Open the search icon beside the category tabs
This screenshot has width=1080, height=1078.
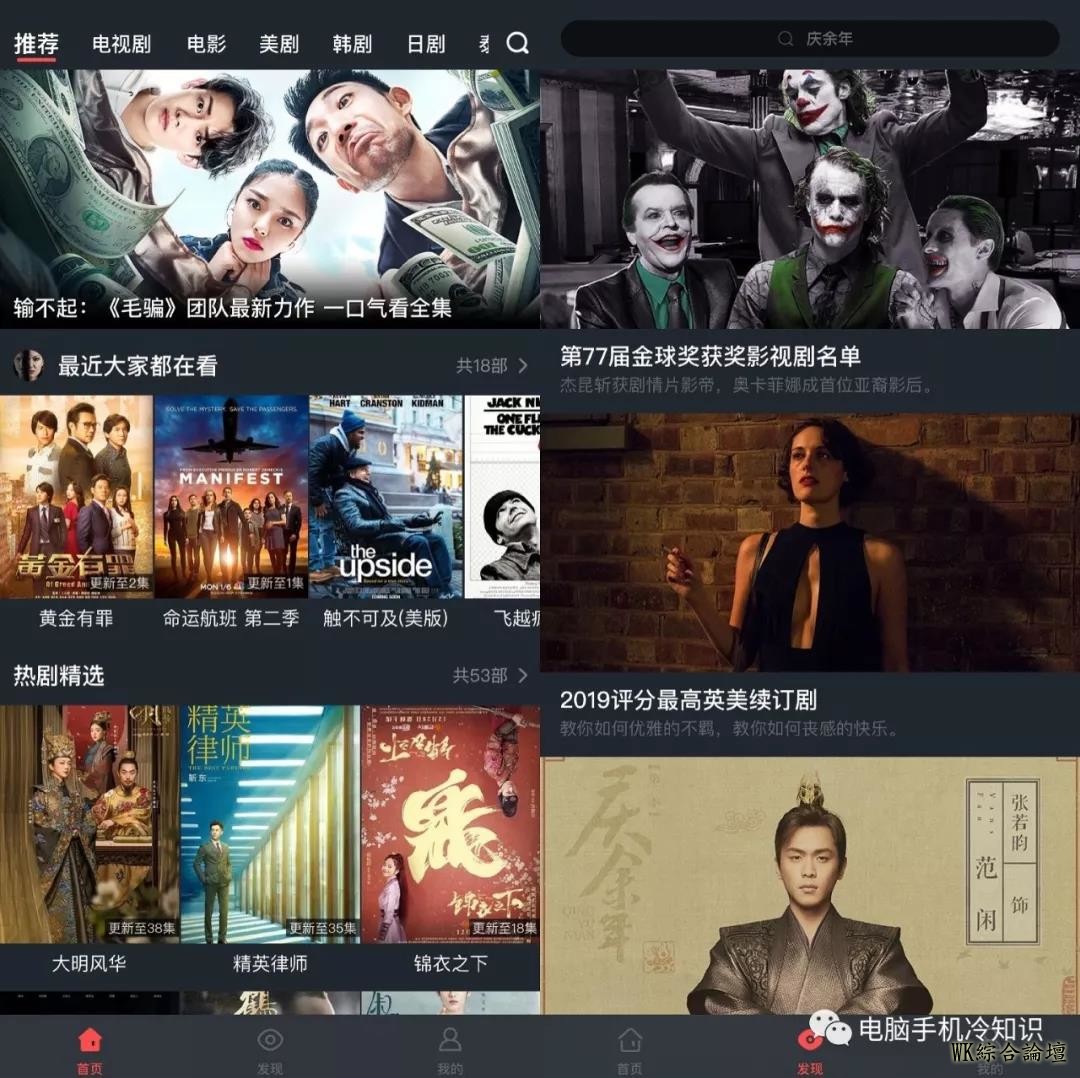517,44
